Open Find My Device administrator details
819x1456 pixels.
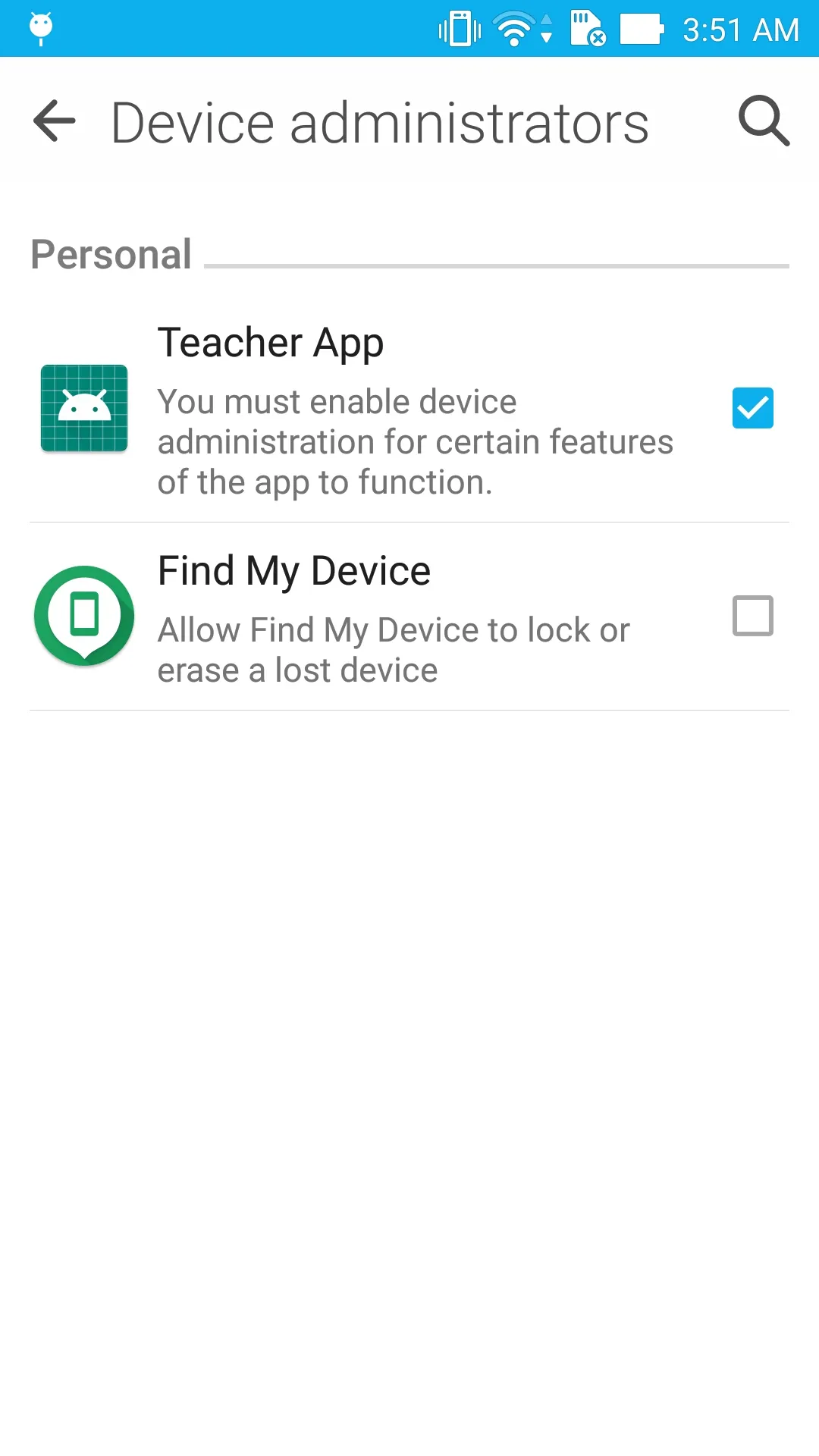[379, 616]
